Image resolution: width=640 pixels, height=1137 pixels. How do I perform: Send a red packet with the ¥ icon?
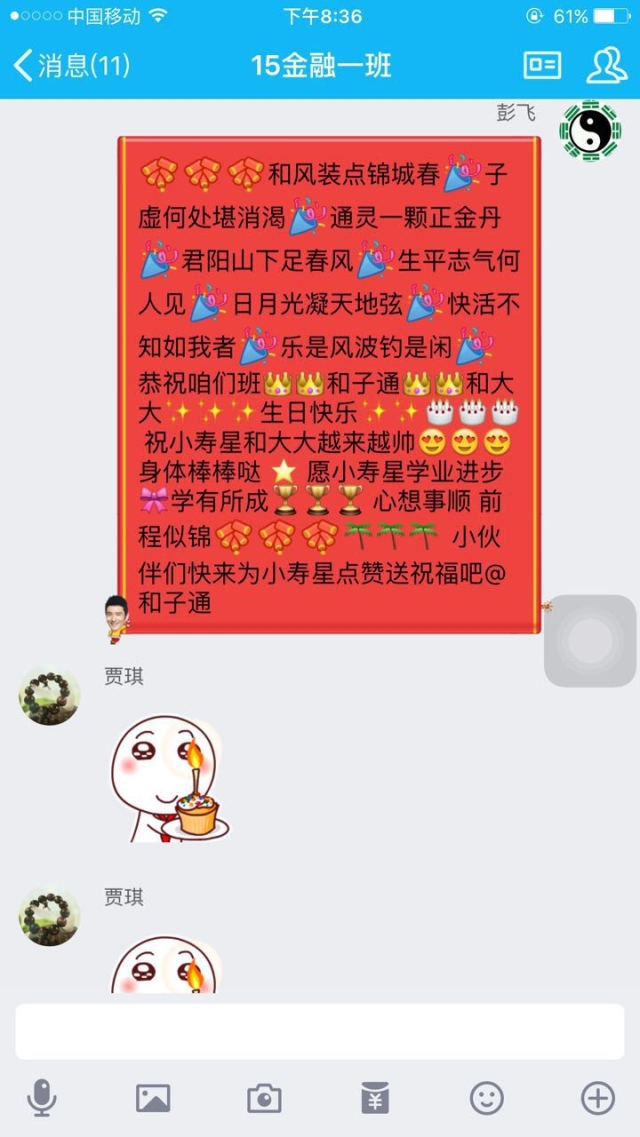(375, 1098)
